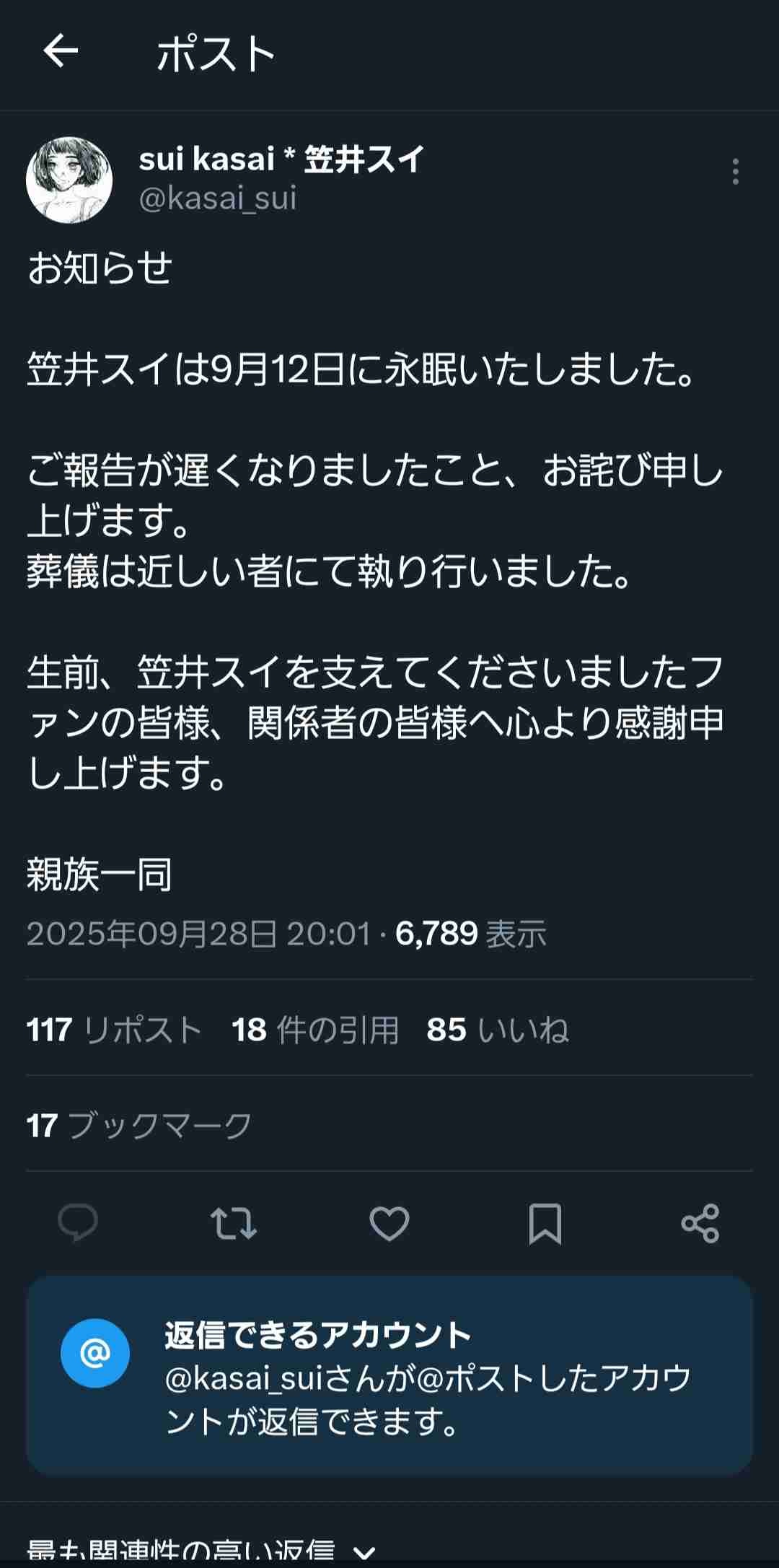Bookmark this post
This screenshot has width=779, height=1568.
[545, 1223]
